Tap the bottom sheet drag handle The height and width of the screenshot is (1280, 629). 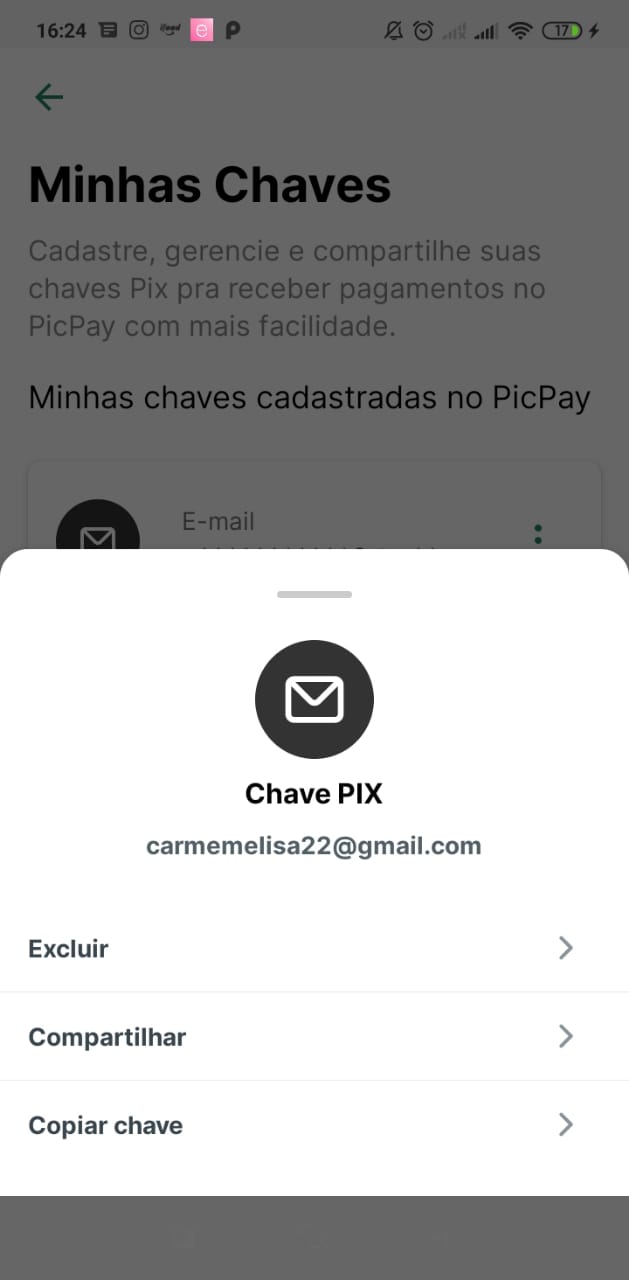pos(314,594)
